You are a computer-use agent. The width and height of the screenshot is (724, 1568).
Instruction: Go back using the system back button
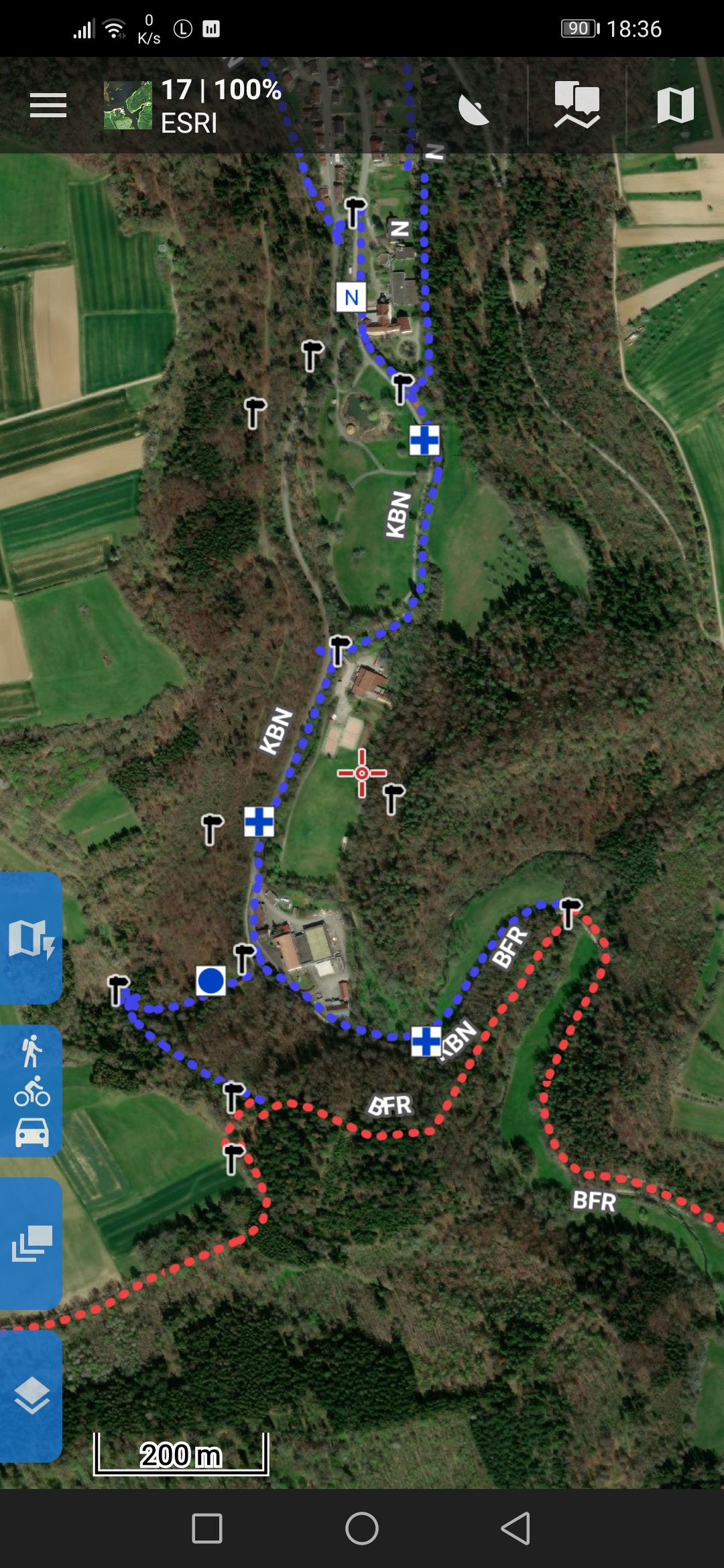(x=516, y=1528)
